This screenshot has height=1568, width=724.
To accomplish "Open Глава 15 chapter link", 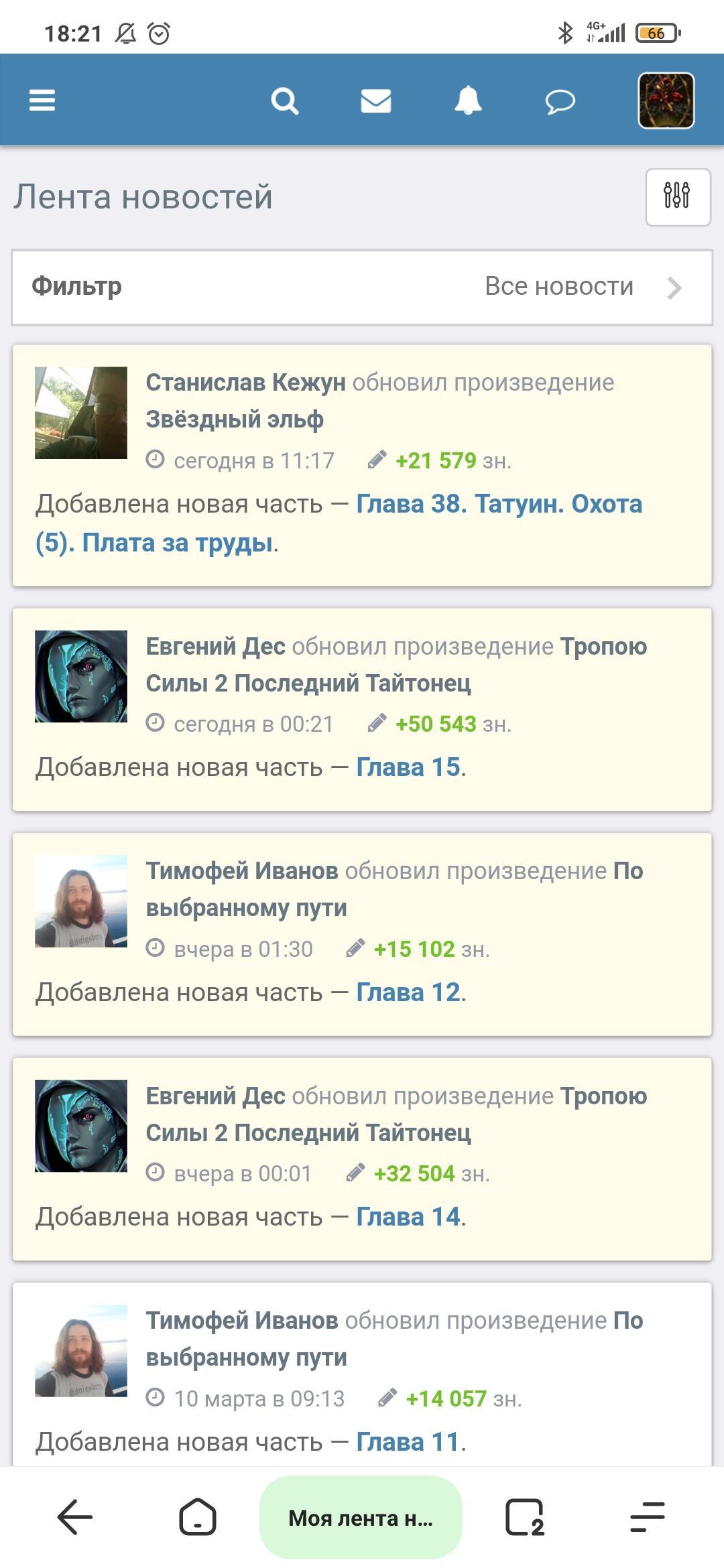I will point(408,767).
